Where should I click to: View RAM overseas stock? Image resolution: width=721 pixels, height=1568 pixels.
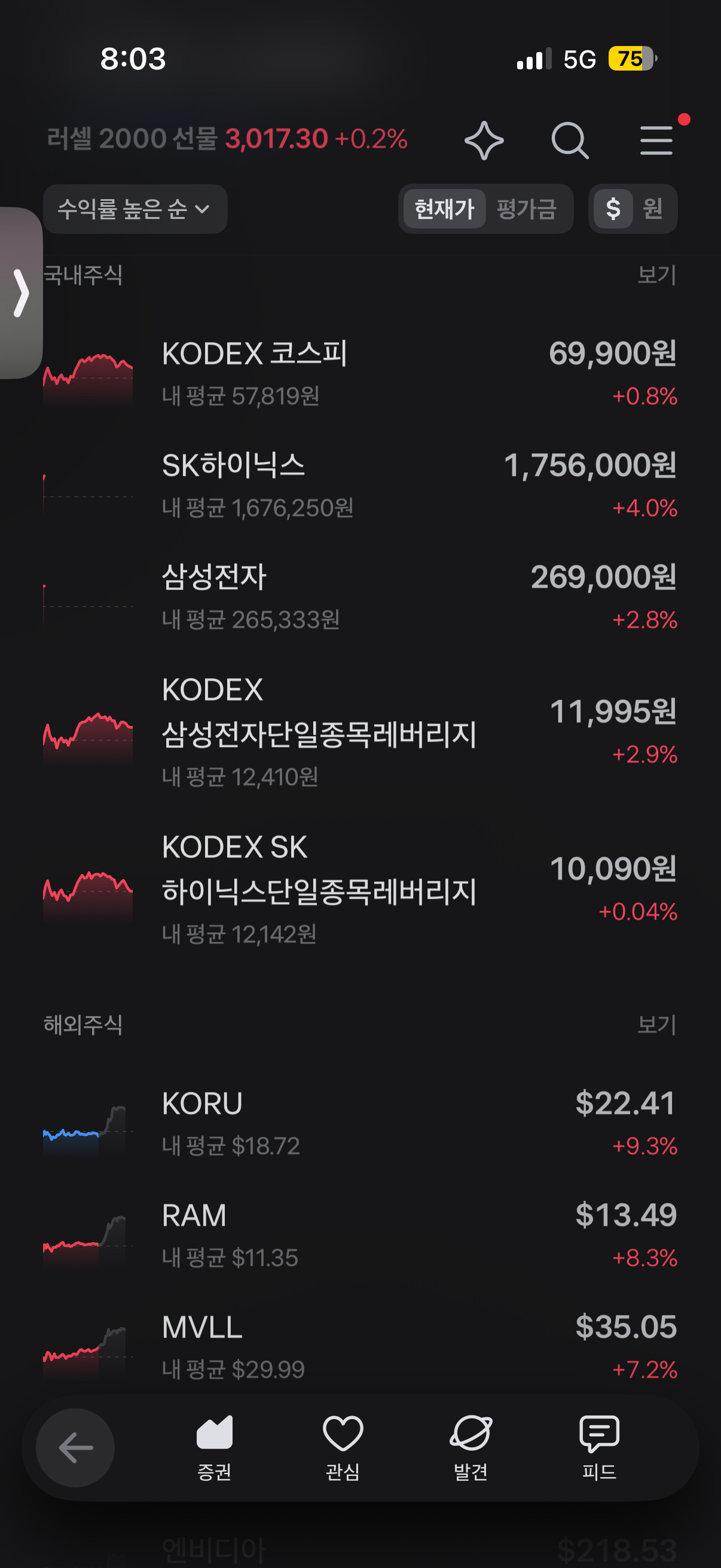[x=360, y=1236]
